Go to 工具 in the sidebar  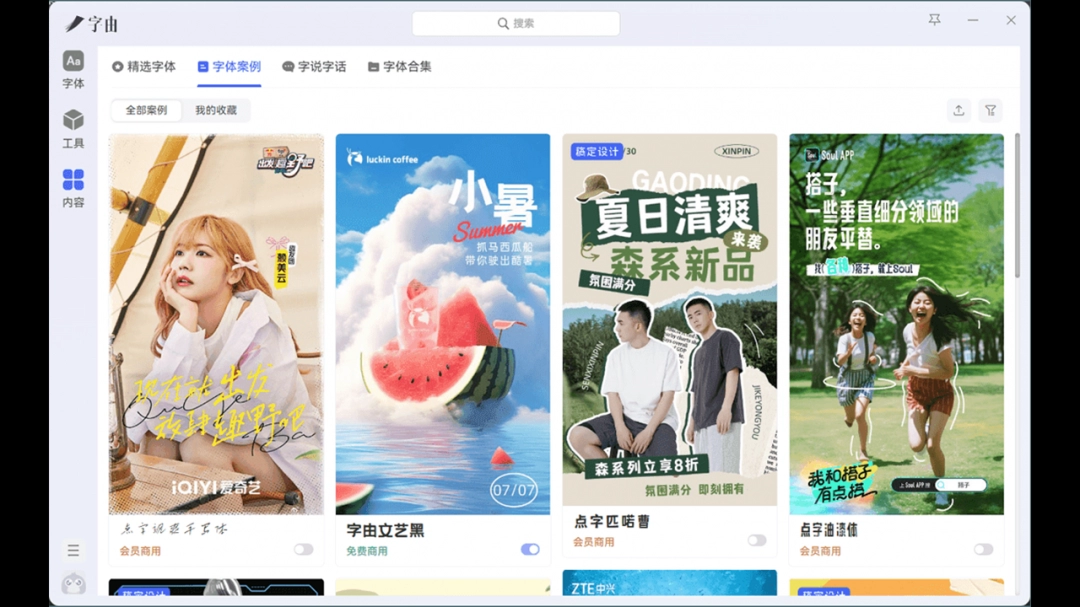coord(73,129)
